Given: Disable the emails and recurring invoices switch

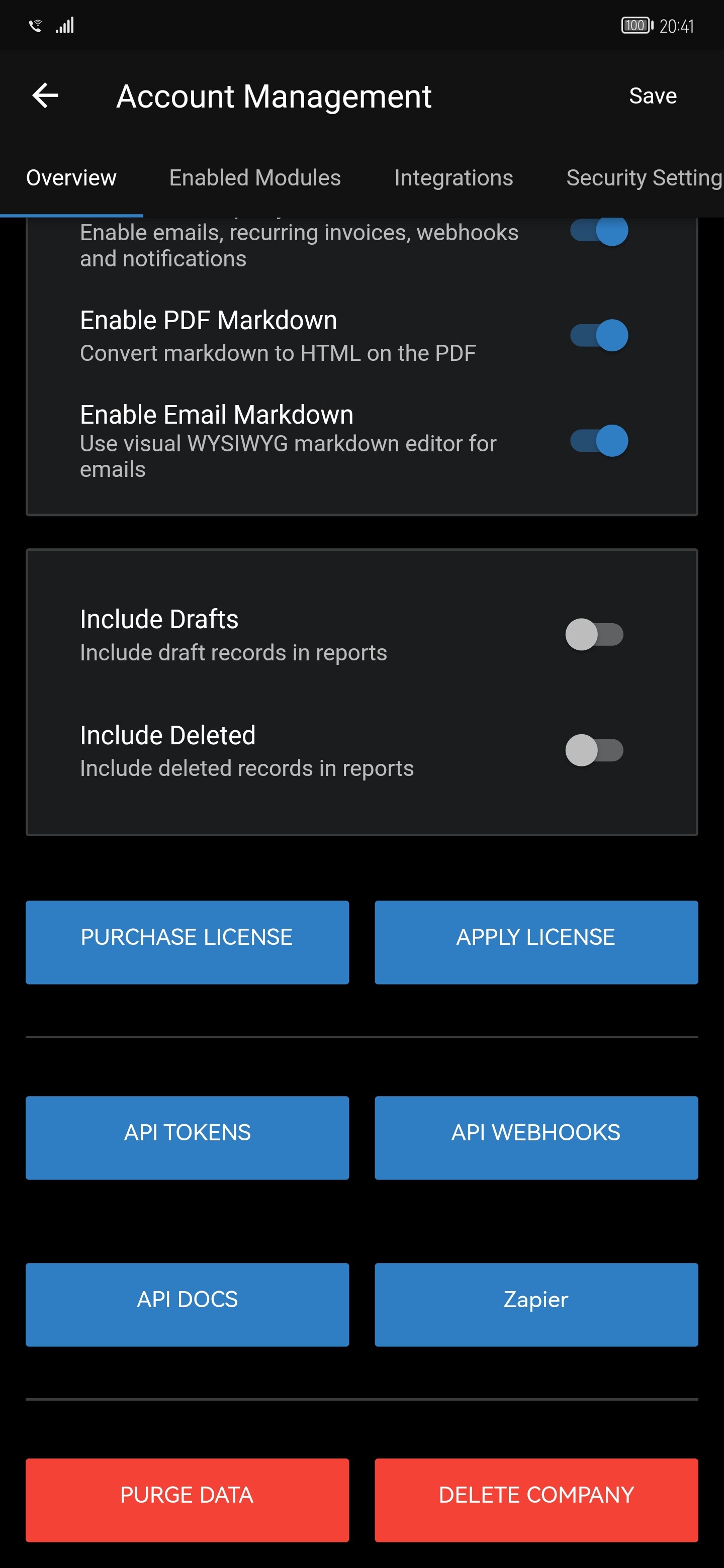Looking at the screenshot, I should (599, 231).
